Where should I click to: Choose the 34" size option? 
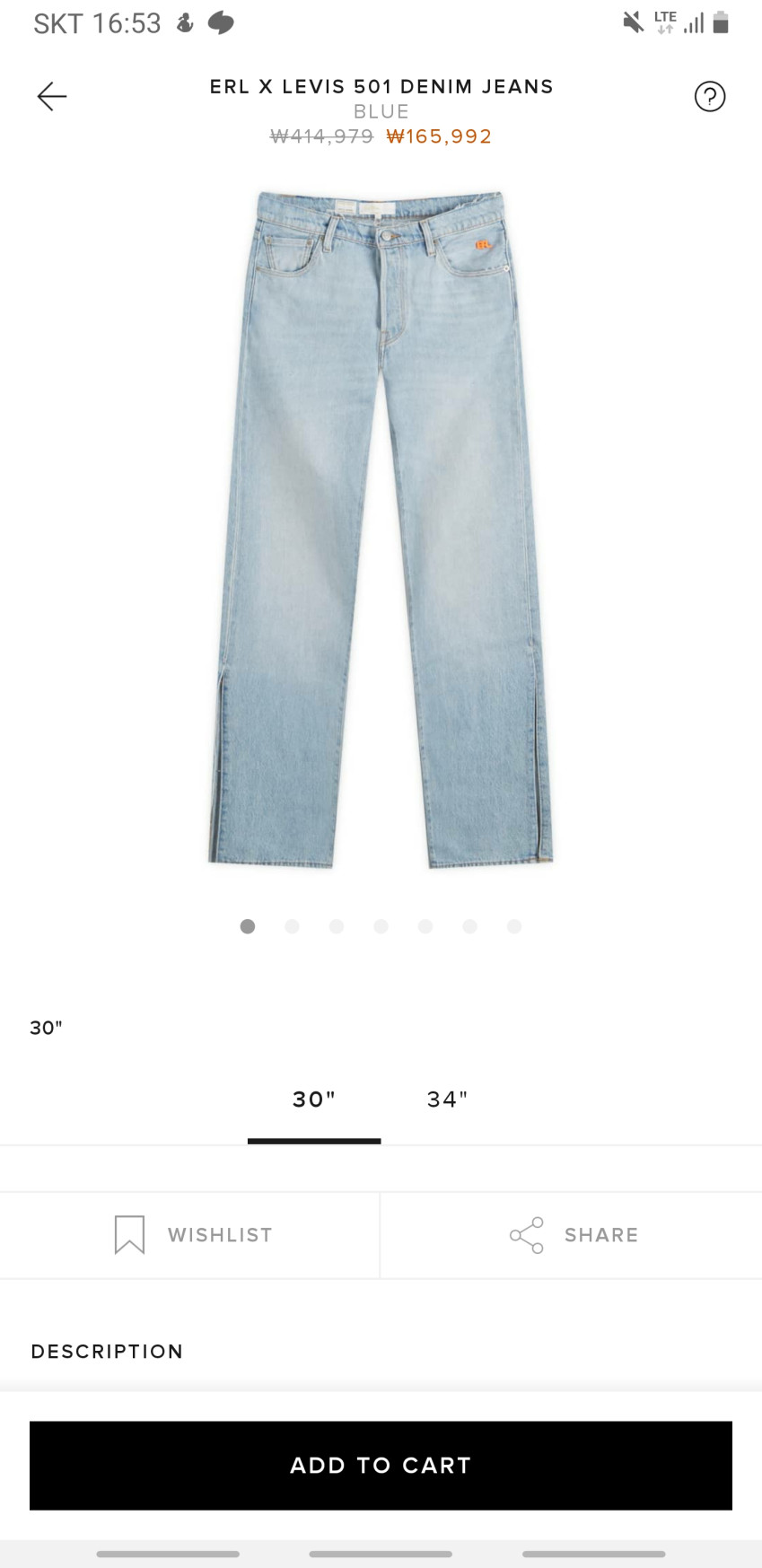click(x=447, y=1099)
